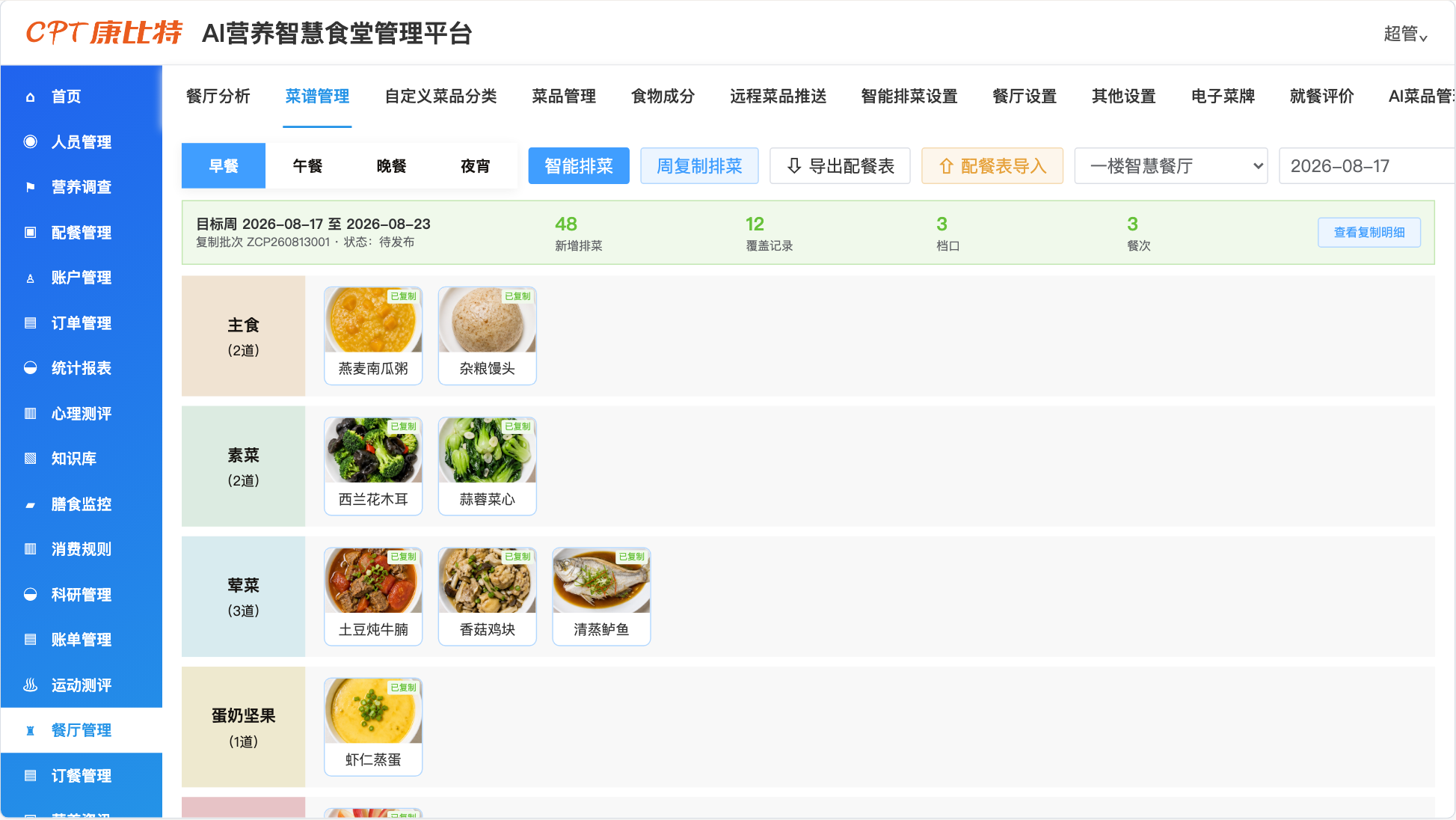View copy details via 查看复制明细

tap(1369, 233)
